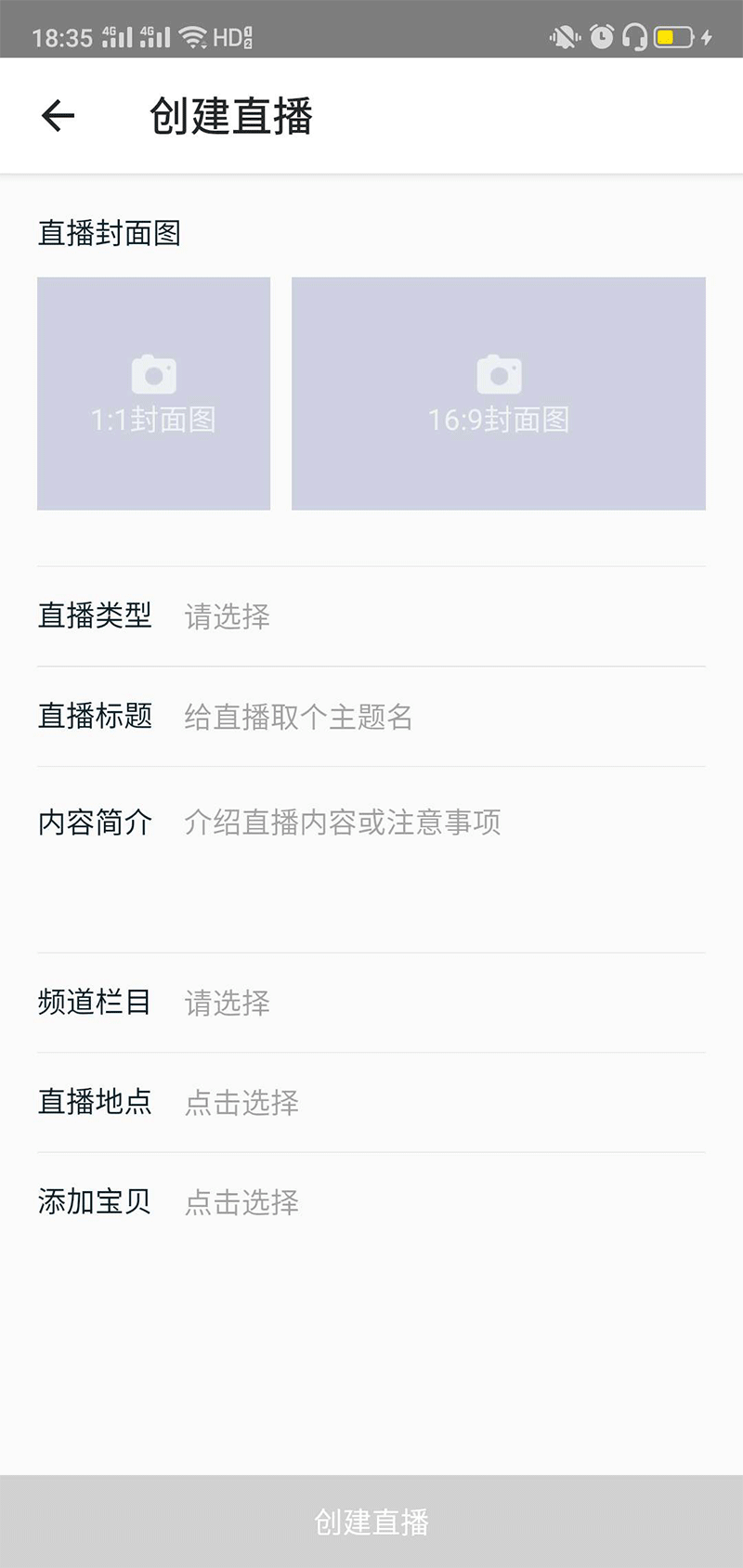This screenshot has width=743, height=1568.
Task: Go back from the 创建直播 page
Action: [x=58, y=116]
